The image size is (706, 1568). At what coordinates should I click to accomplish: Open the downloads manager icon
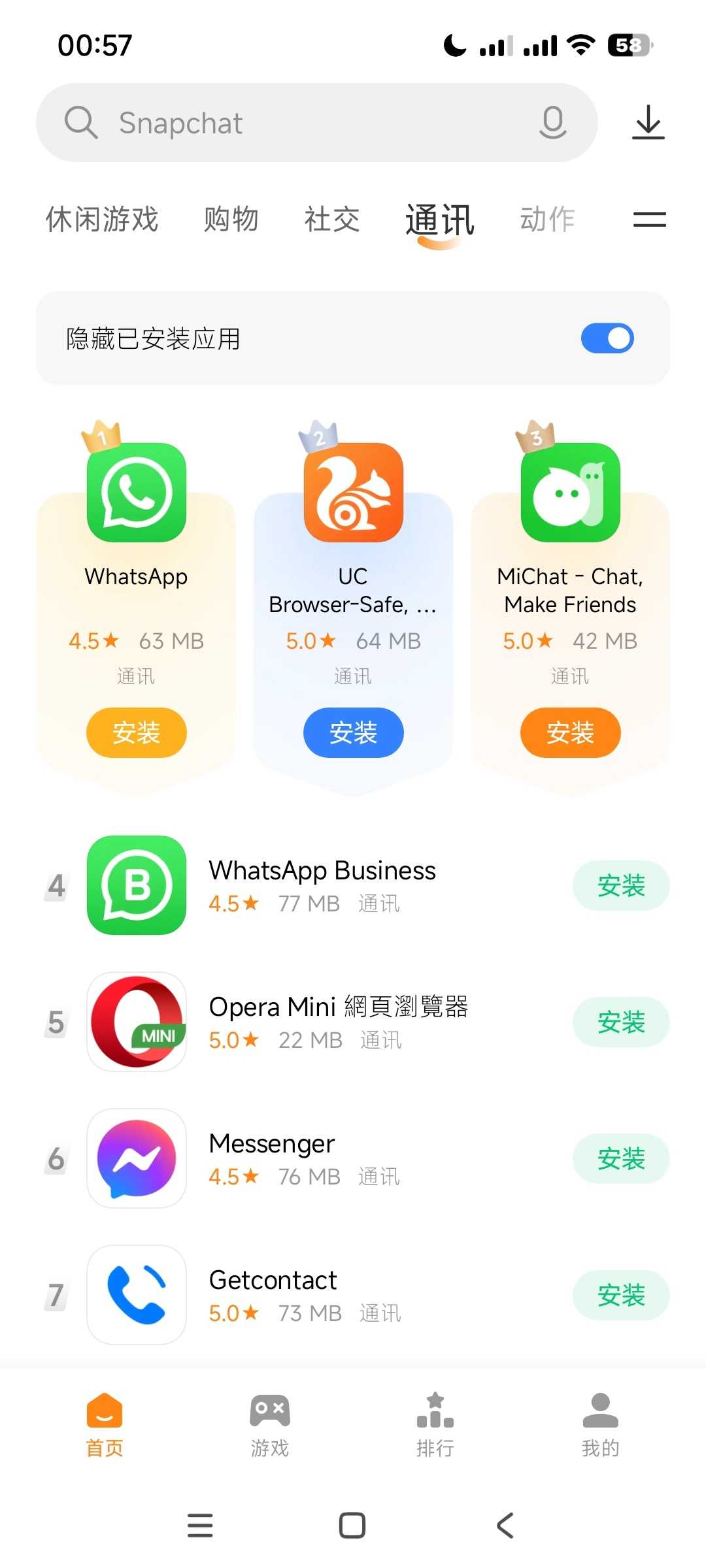[648, 122]
